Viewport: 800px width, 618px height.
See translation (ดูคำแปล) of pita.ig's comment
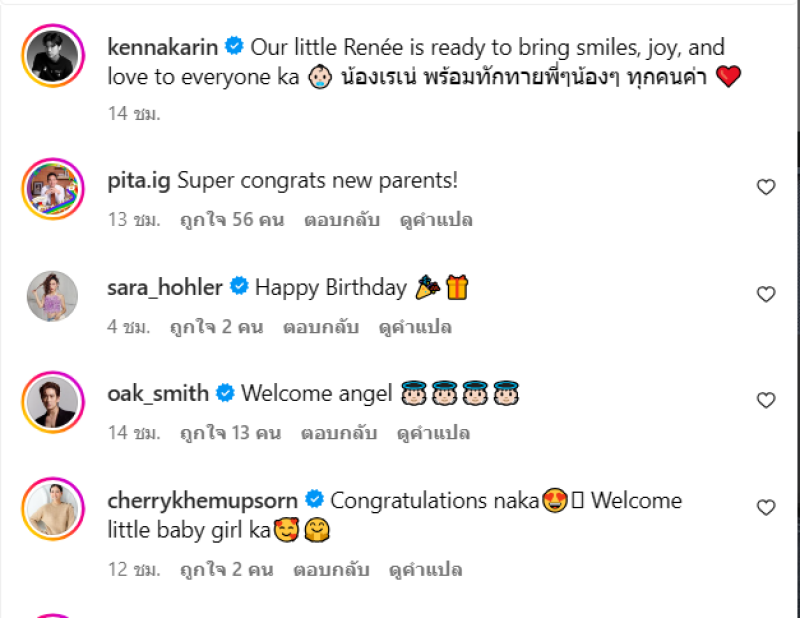click(x=436, y=220)
